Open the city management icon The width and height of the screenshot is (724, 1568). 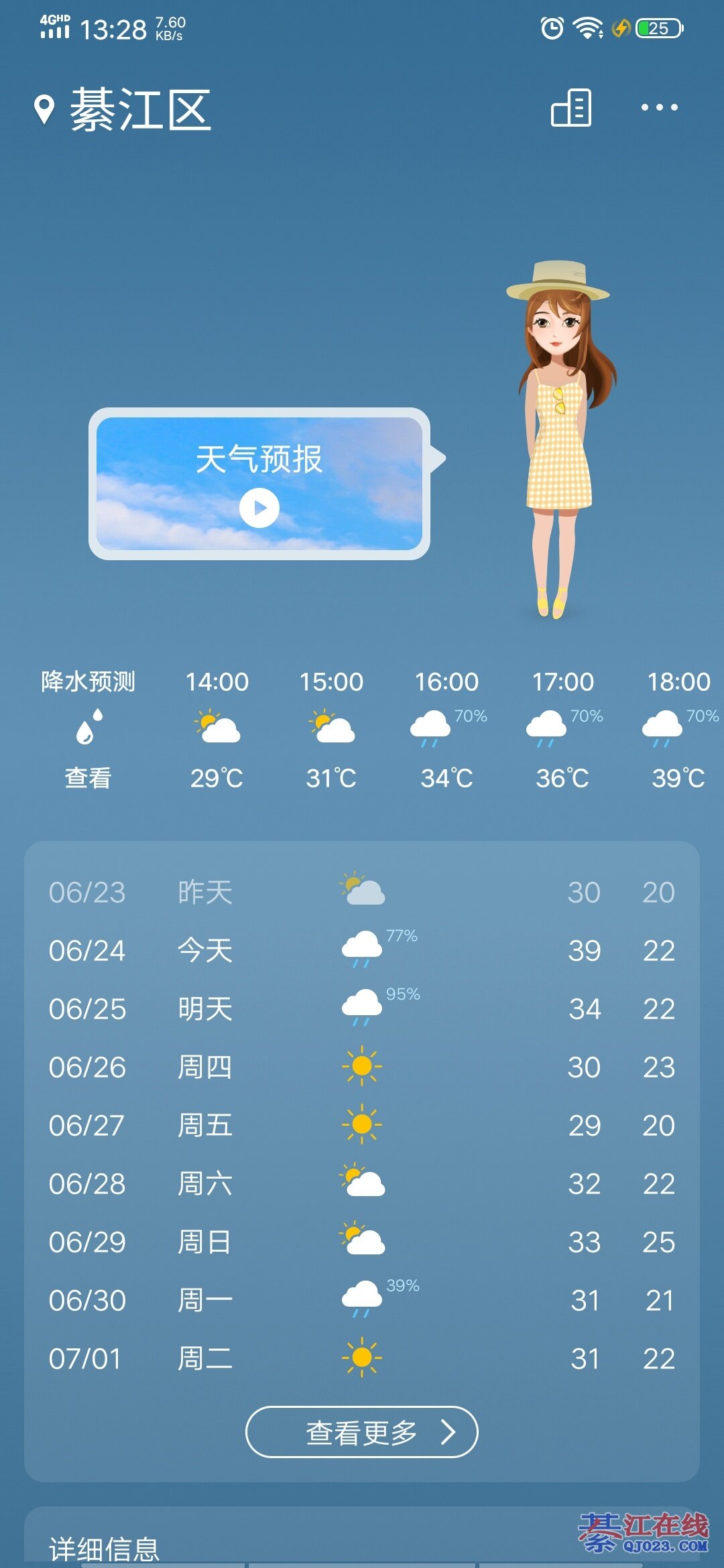(x=571, y=108)
